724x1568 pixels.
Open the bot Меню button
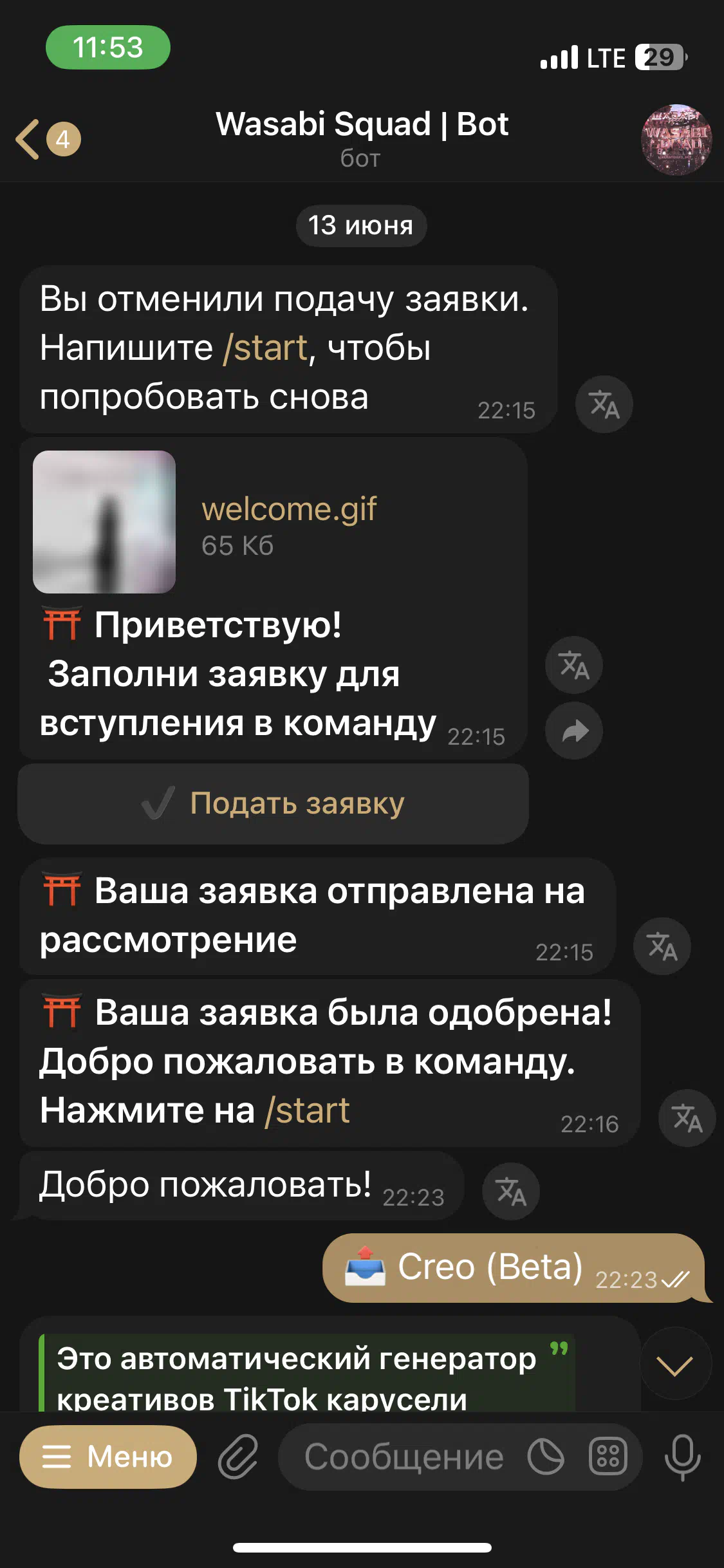point(108,1457)
